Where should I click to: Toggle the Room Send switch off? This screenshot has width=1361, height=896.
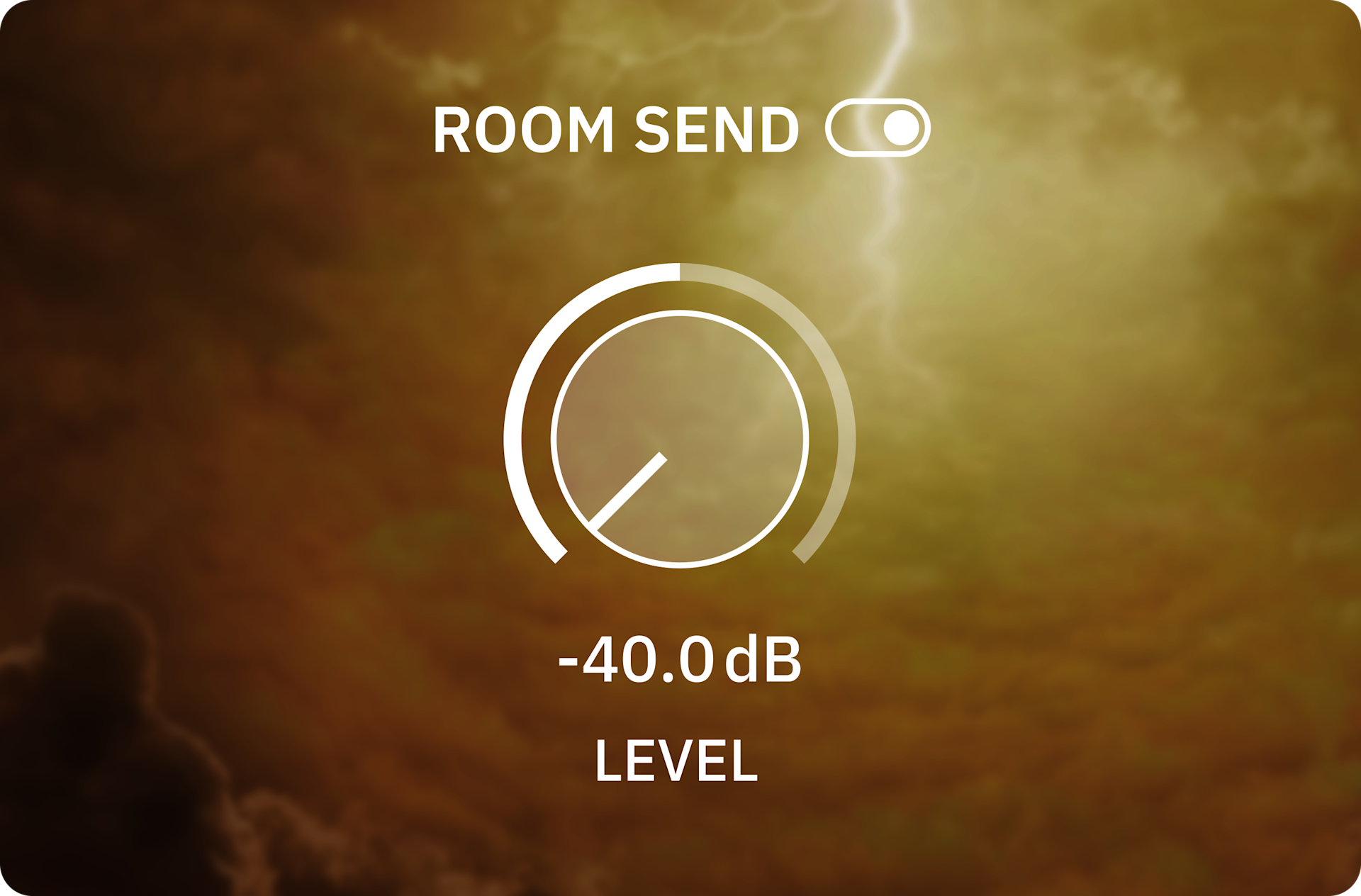click(x=878, y=128)
